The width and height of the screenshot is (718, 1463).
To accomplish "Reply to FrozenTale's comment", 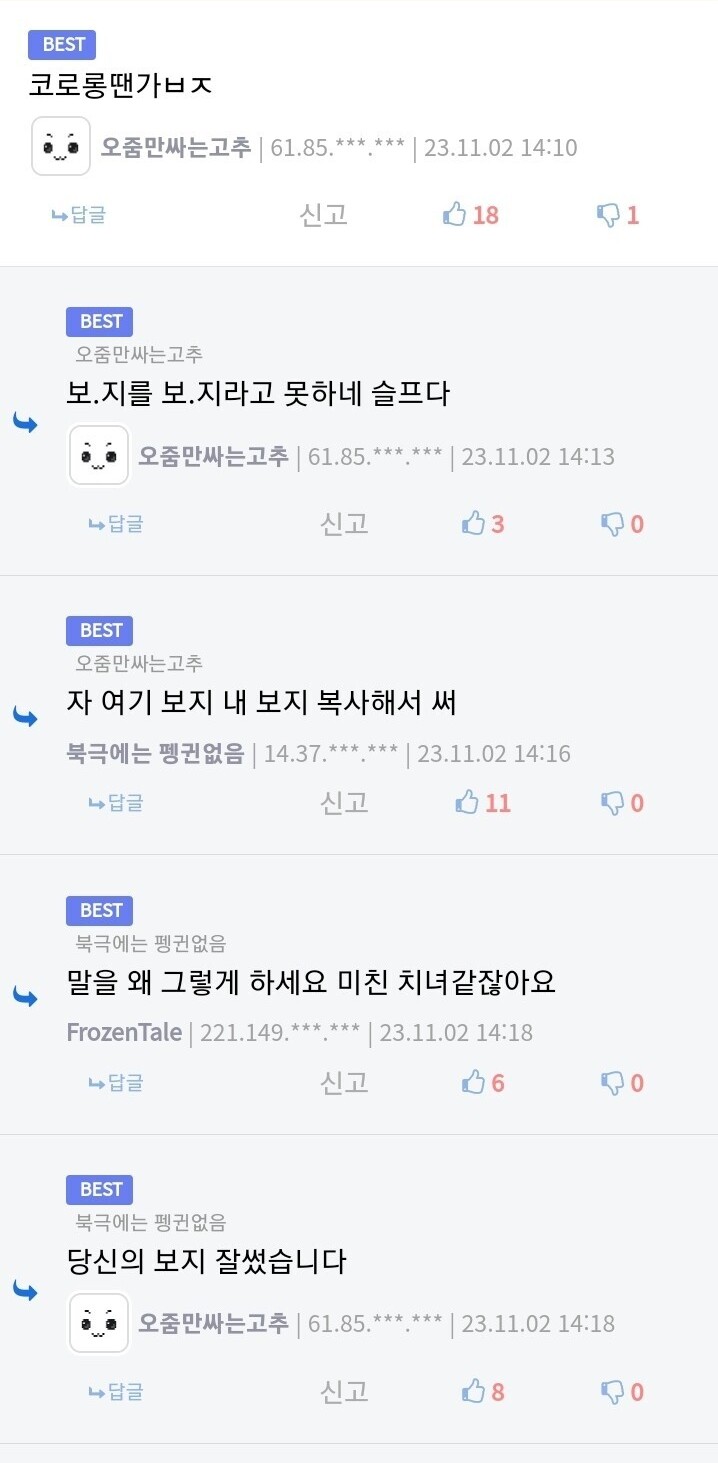I will [x=116, y=1083].
